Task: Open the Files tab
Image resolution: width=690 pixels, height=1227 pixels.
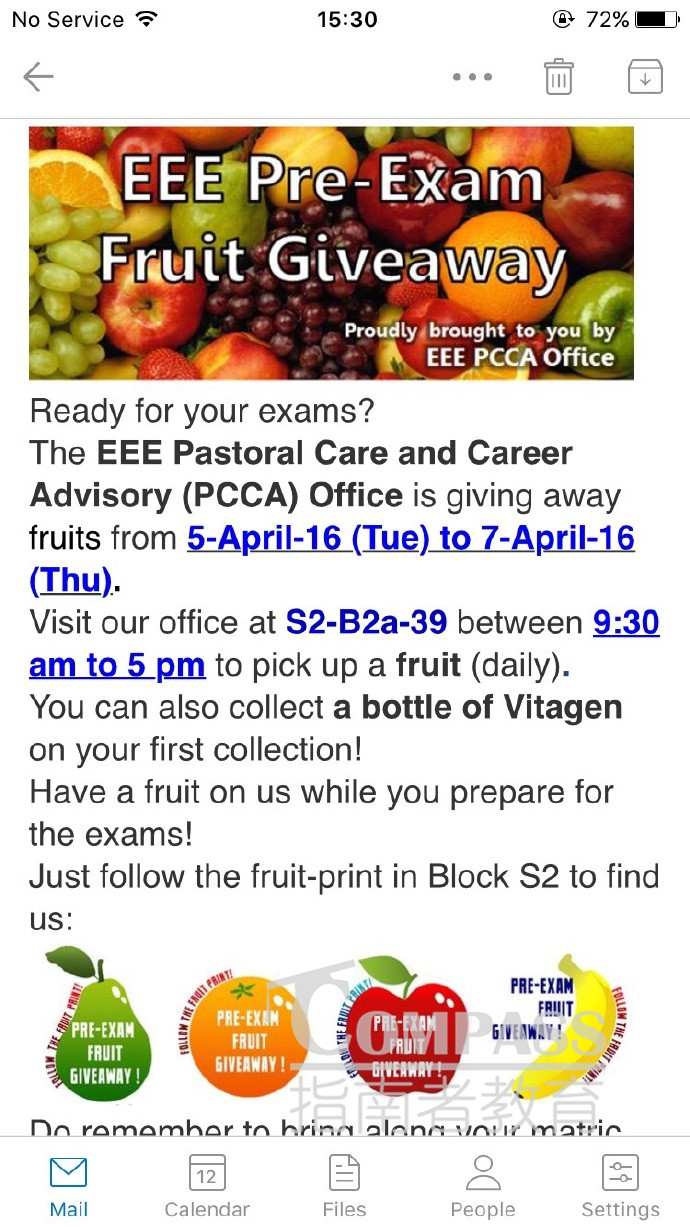Action: tap(345, 1186)
